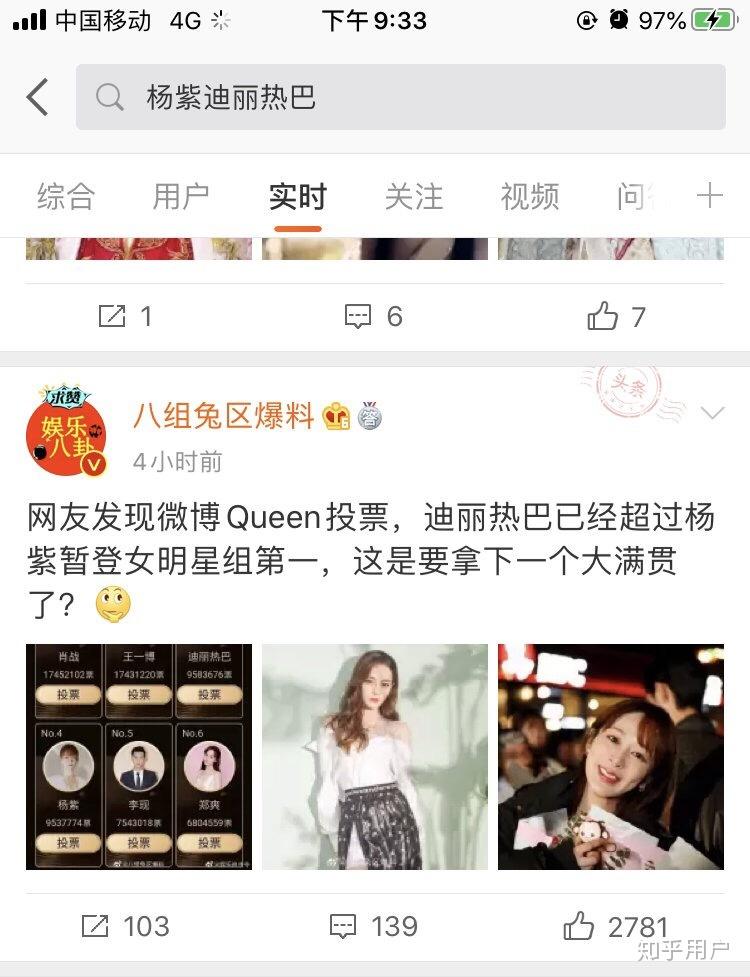
Task: Tap the search field with 杨紫迪丽热巴
Action: tap(400, 97)
